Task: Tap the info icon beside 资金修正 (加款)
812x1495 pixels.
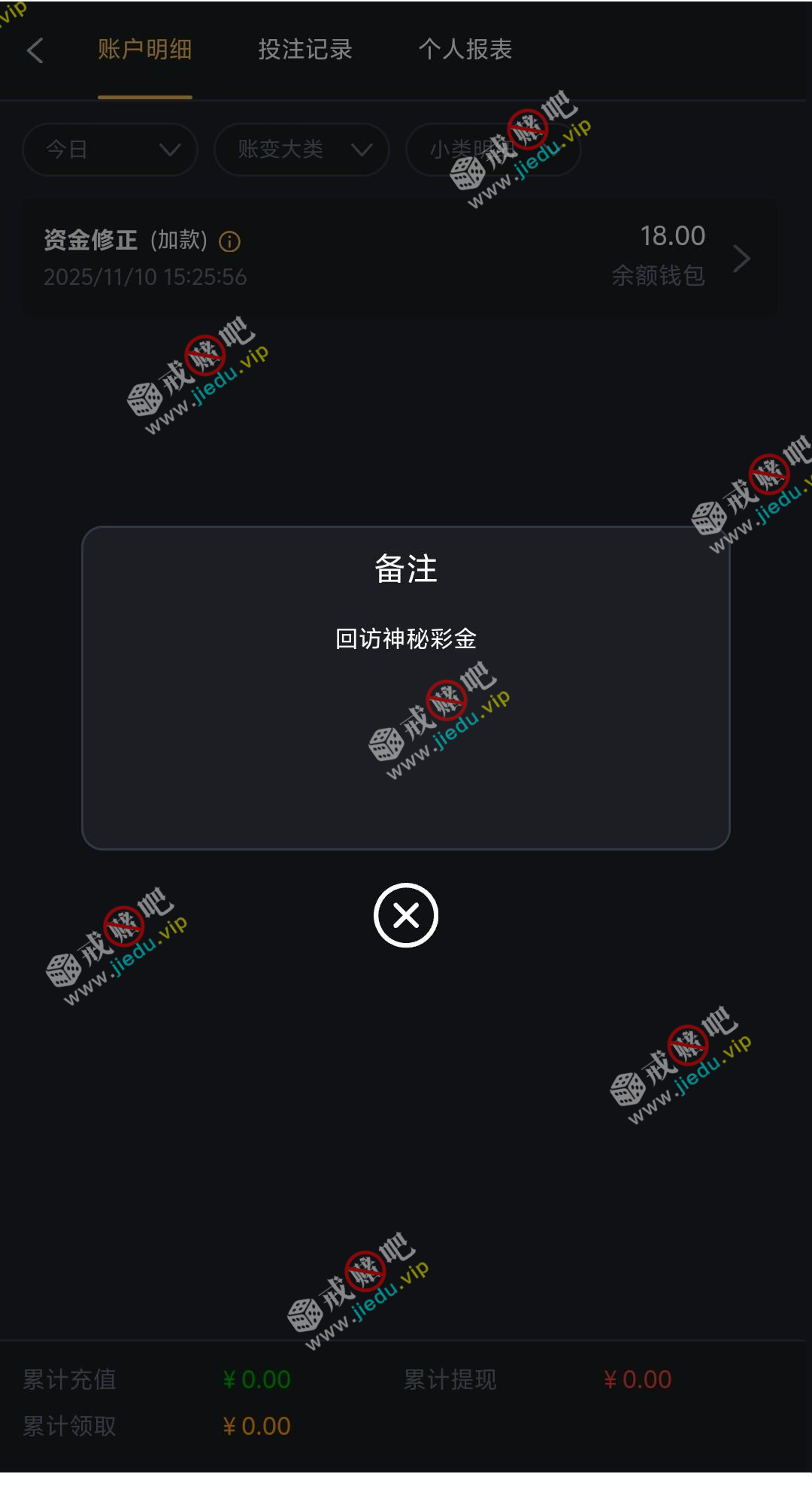Action: 229,241
